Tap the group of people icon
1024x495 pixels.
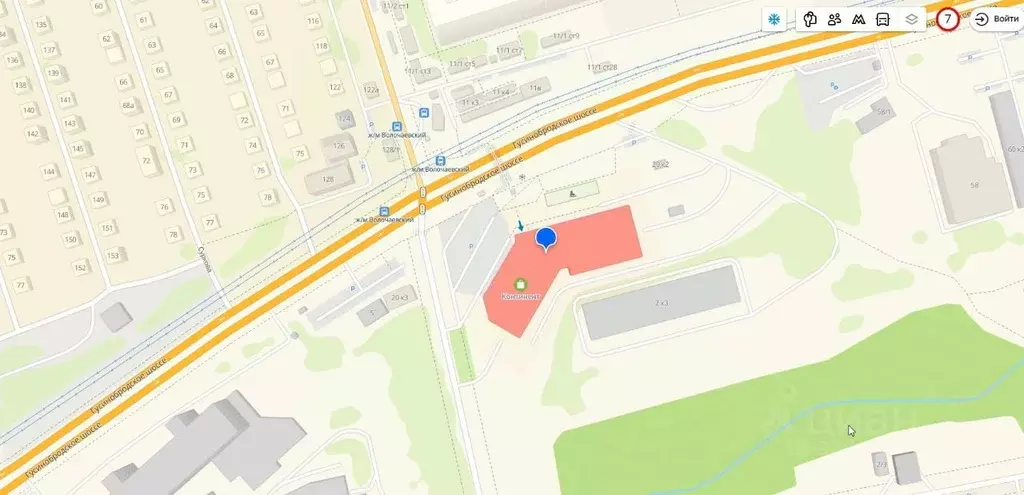pyautogui.click(x=834, y=19)
